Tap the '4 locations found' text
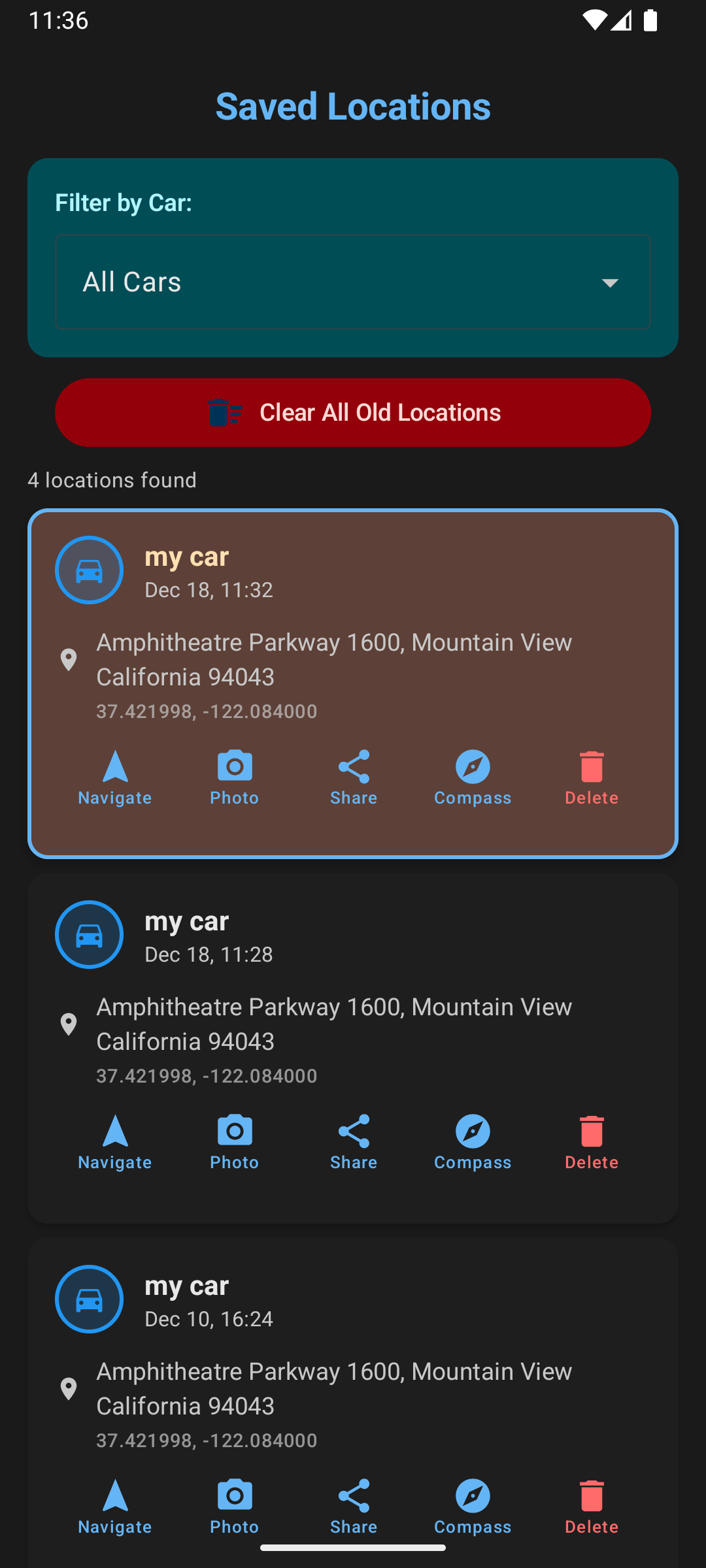Viewport: 706px width, 1568px height. tap(112, 480)
